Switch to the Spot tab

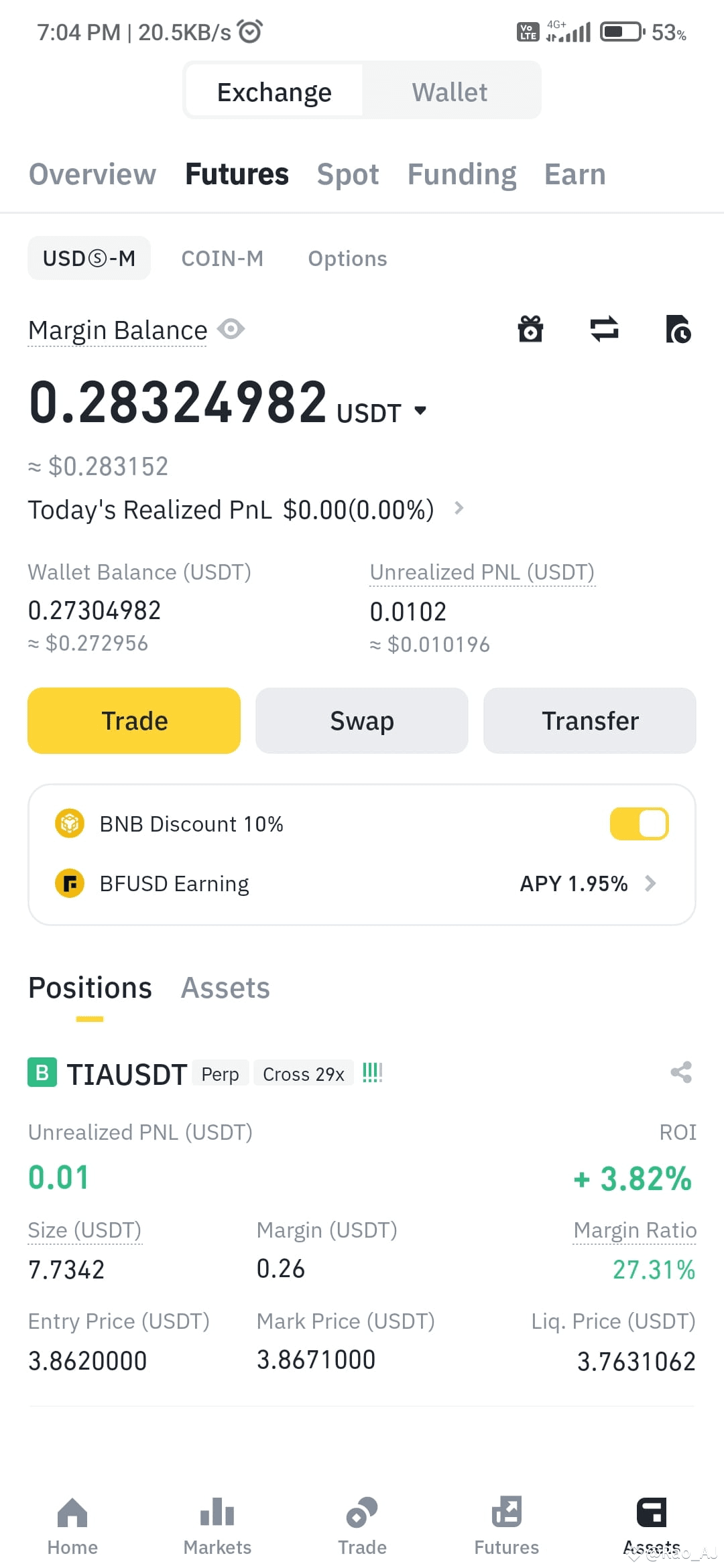(x=348, y=174)
